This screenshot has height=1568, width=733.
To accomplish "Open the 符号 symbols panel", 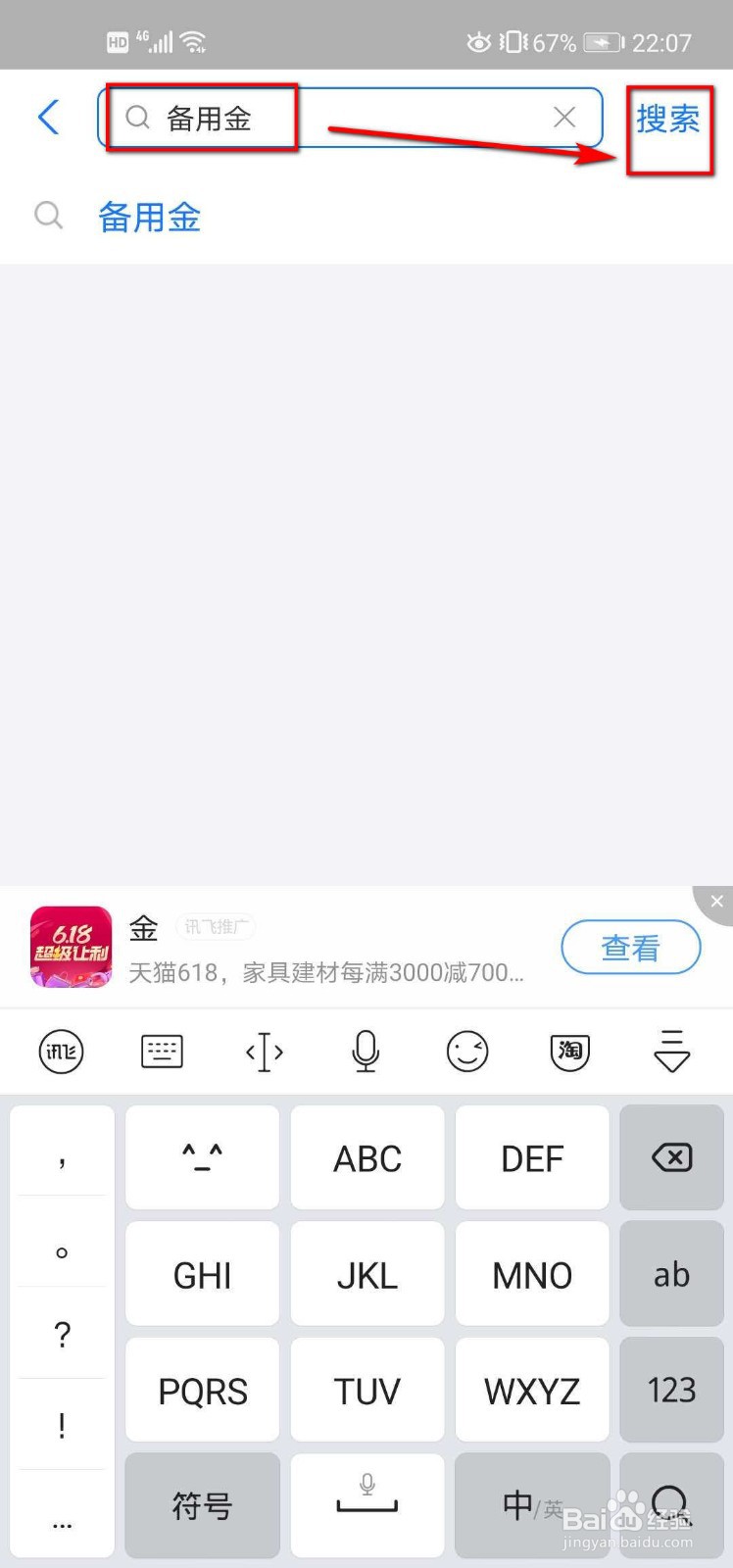I will pyautogui.click(x=202, y=1505).
